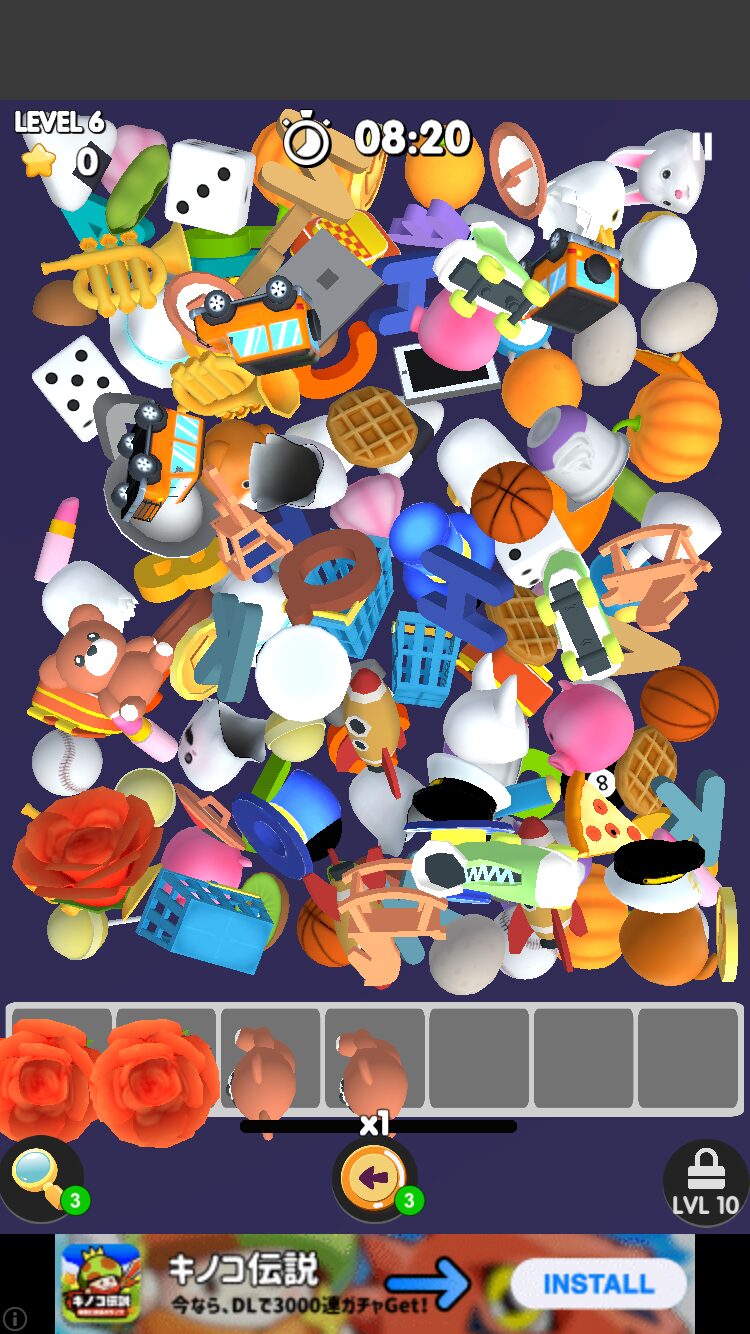Tap INSTALL on the ad banner
Image resolution: width=750 pixels, height=1334 pixels.
pos(598,1284)
